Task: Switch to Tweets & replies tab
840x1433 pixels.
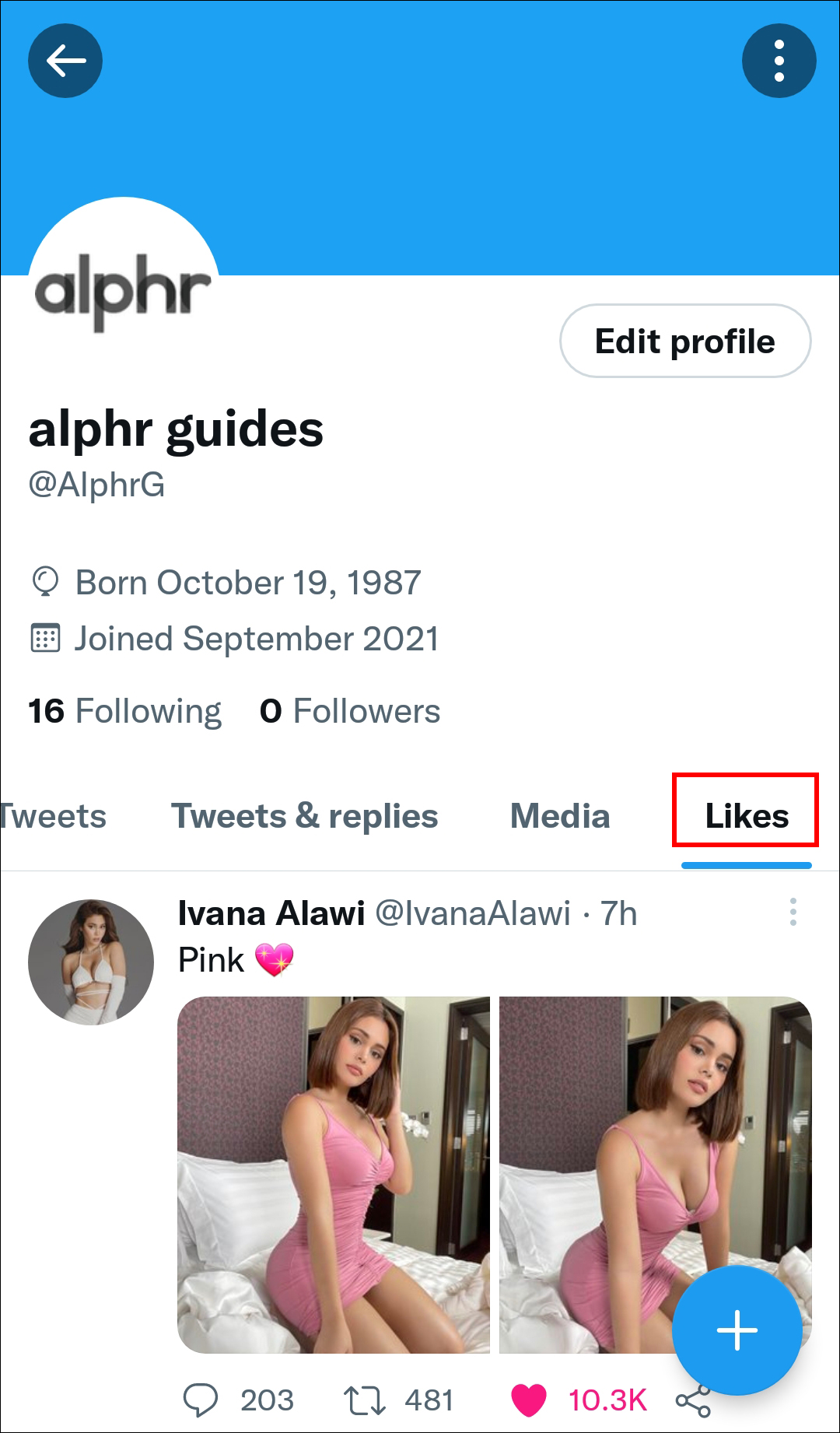Action: [x=304, y=816]
